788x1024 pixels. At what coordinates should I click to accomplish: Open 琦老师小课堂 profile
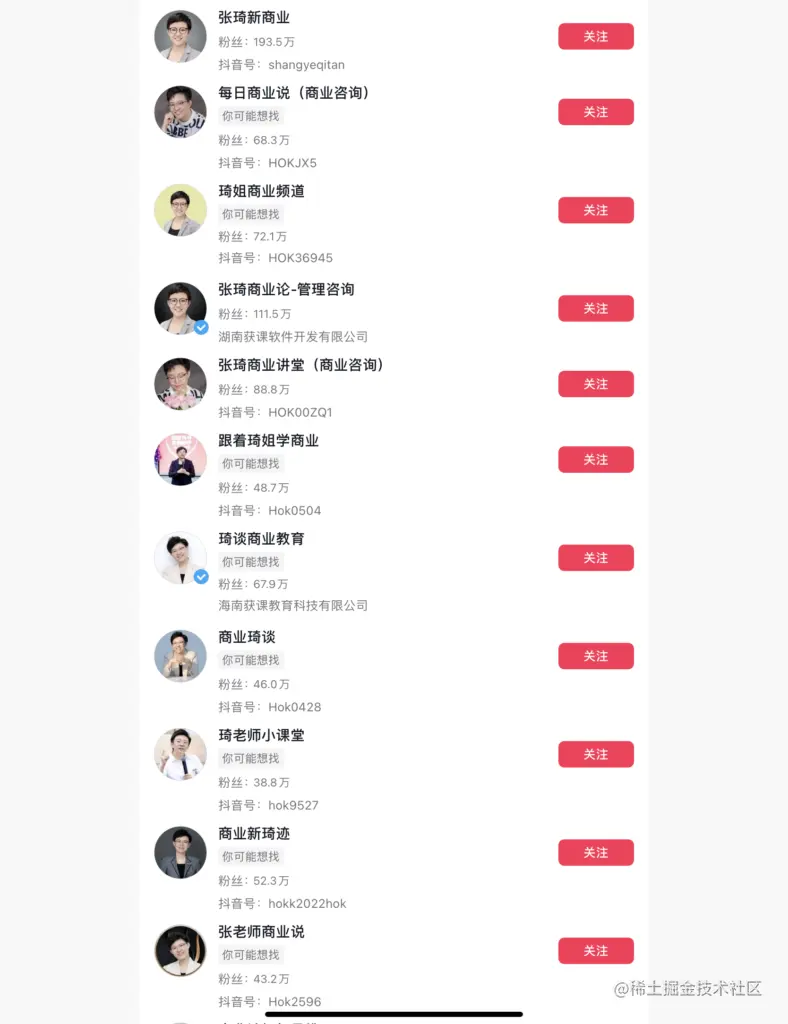(261, 735)
